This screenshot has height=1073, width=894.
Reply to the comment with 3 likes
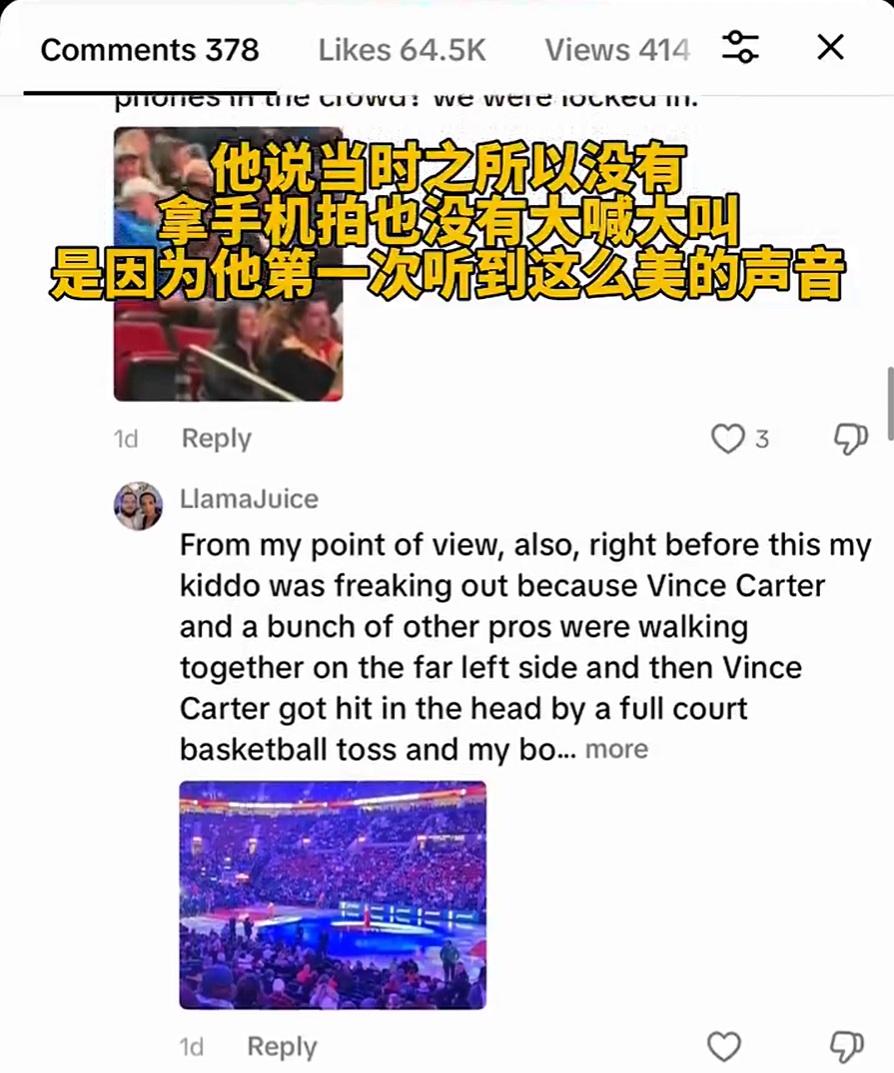[216, 439]
